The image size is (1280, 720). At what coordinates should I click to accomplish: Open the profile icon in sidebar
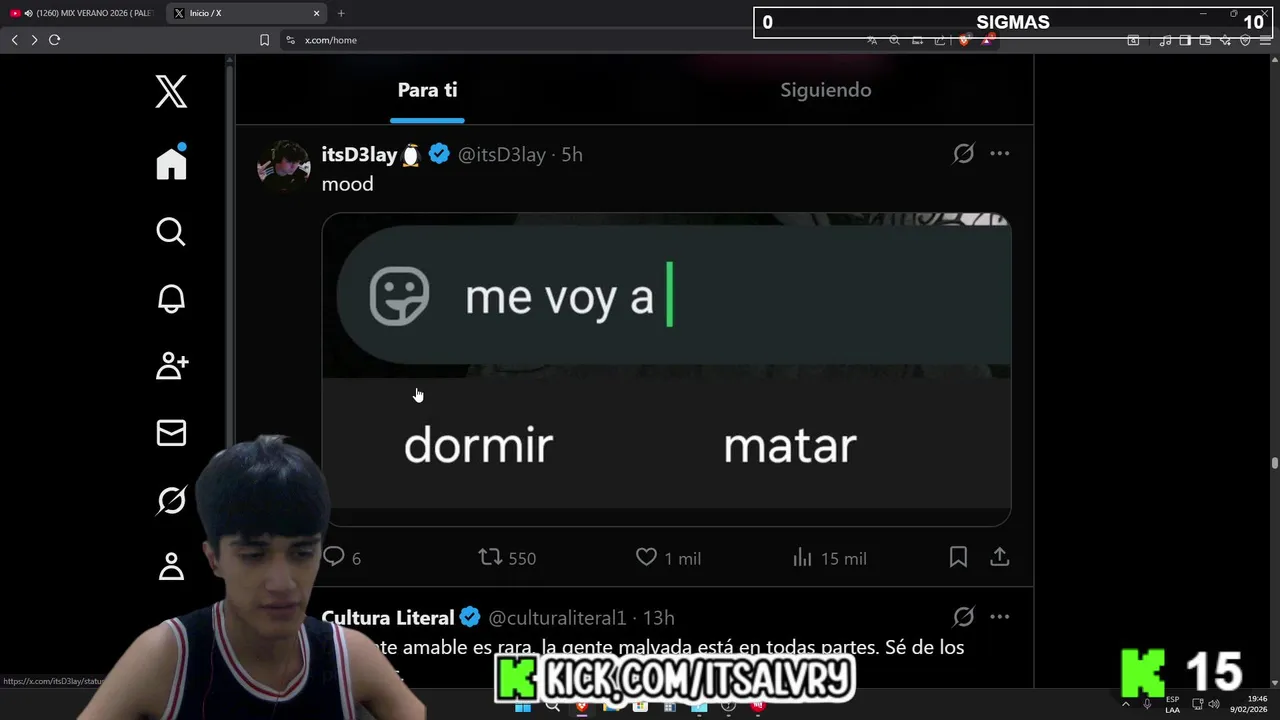pos(171,566)
